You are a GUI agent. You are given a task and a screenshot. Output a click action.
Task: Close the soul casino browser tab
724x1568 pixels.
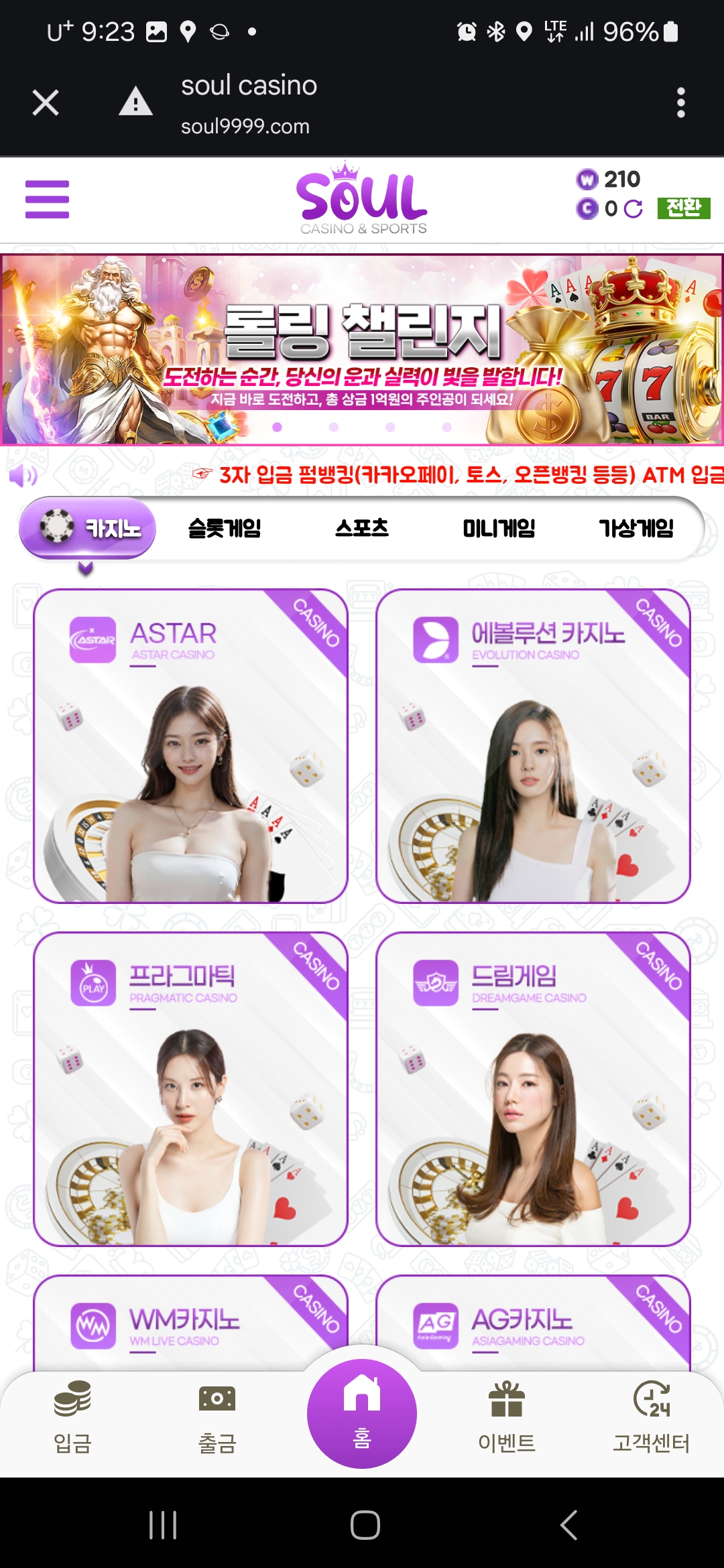(x=46, y=103)
